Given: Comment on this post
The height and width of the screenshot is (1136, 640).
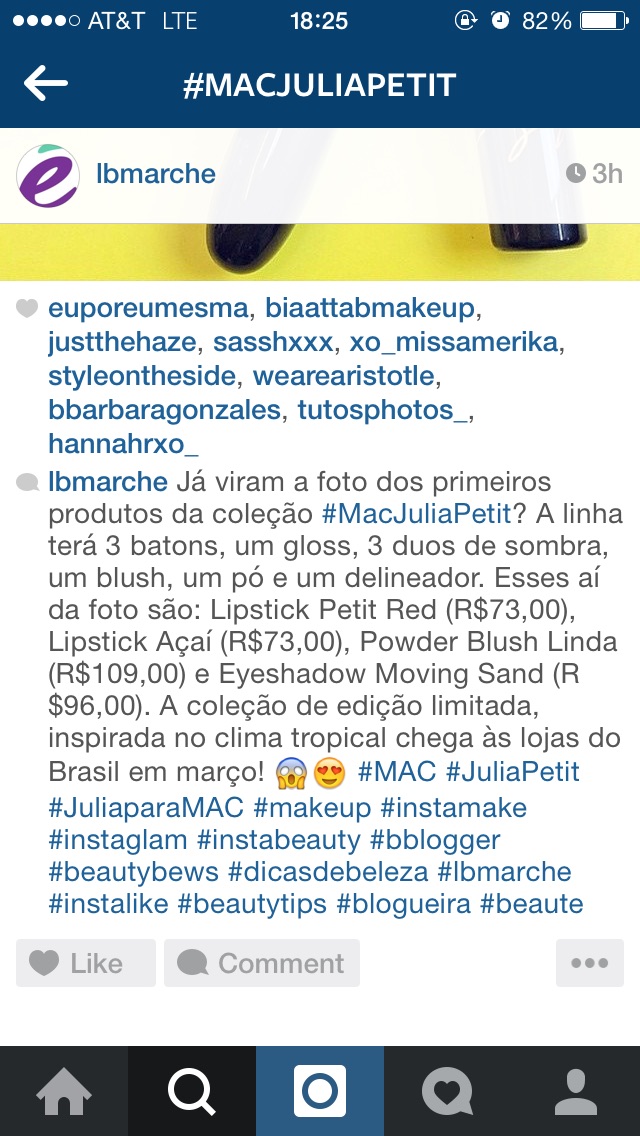Looking at the screenshot, I should [x=262, y=963].
